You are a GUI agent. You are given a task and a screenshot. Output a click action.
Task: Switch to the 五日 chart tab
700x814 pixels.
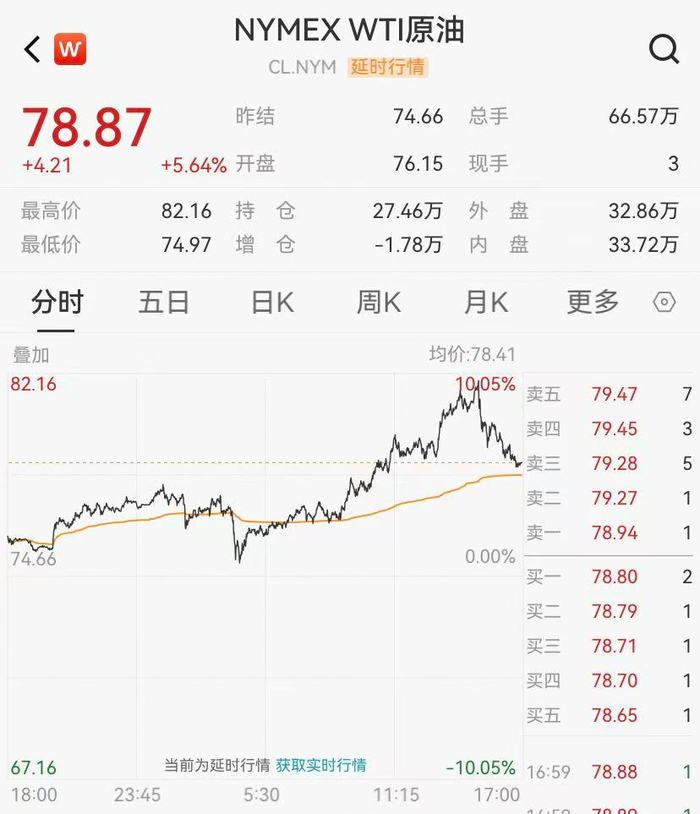[164, 302]
